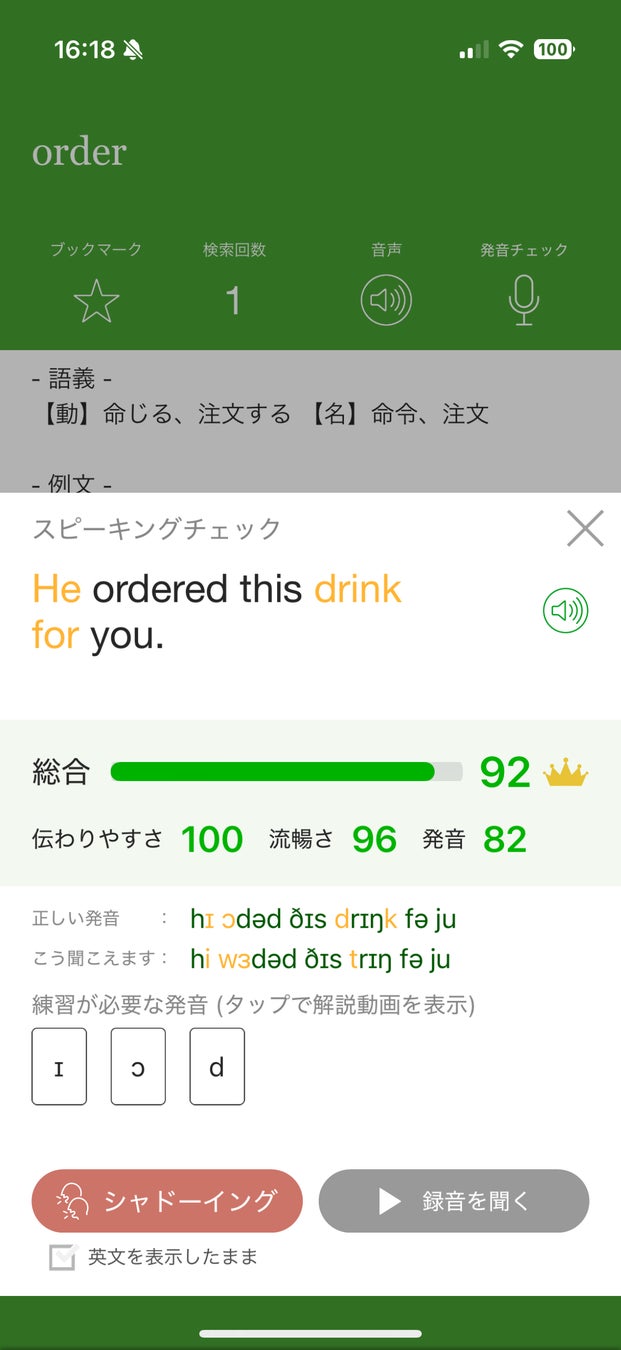Bookmark the word order with the star
621x1350 pixels.
click(x=97, y=301)
